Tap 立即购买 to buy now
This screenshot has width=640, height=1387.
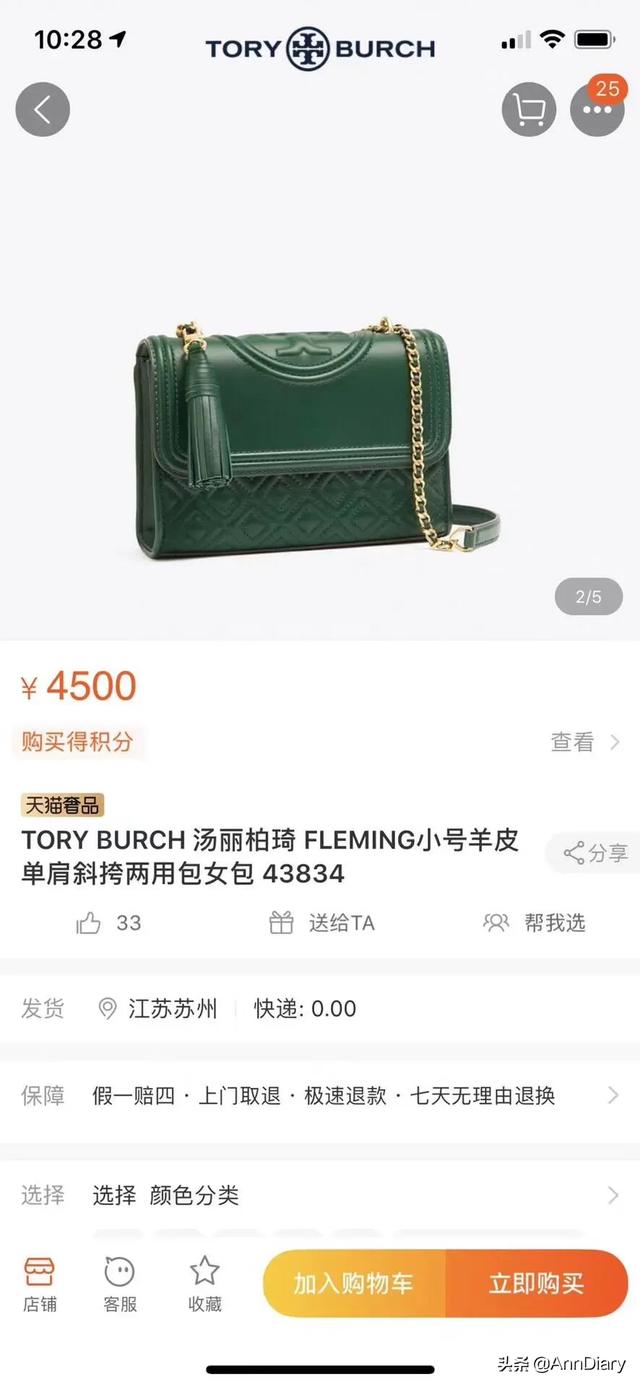point(537,1283)
